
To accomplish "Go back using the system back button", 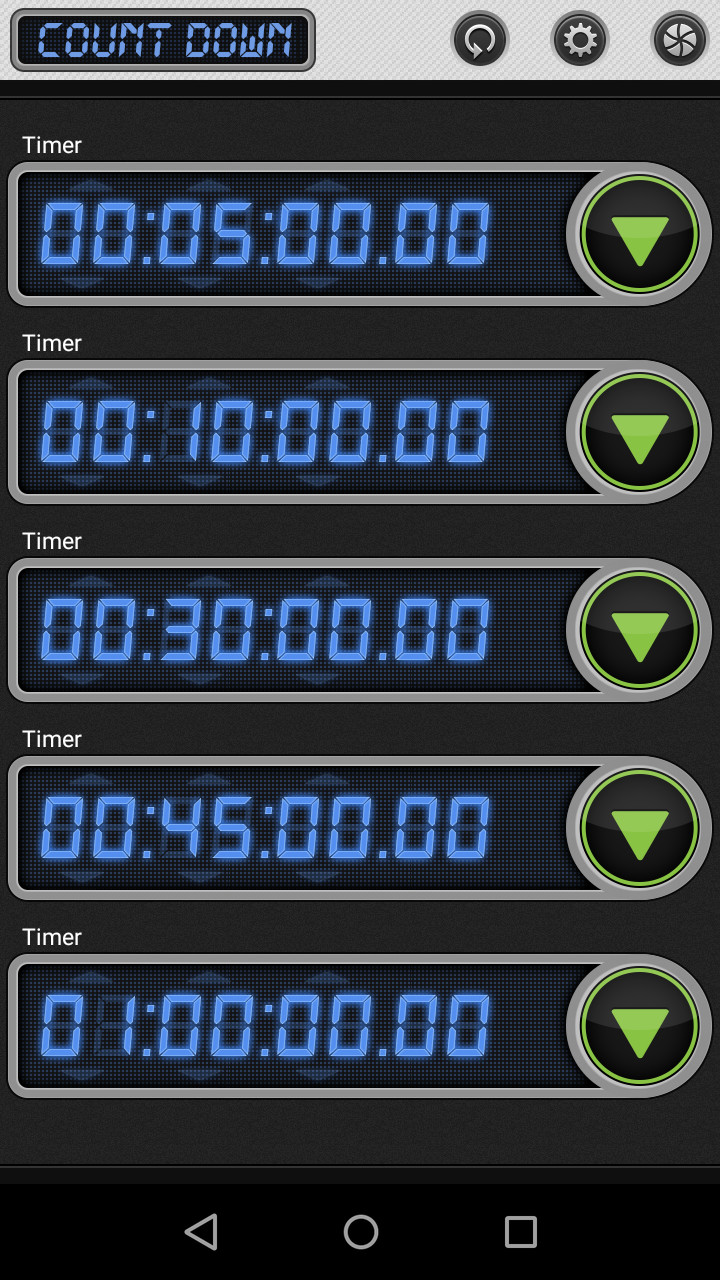I will 201,1232.
